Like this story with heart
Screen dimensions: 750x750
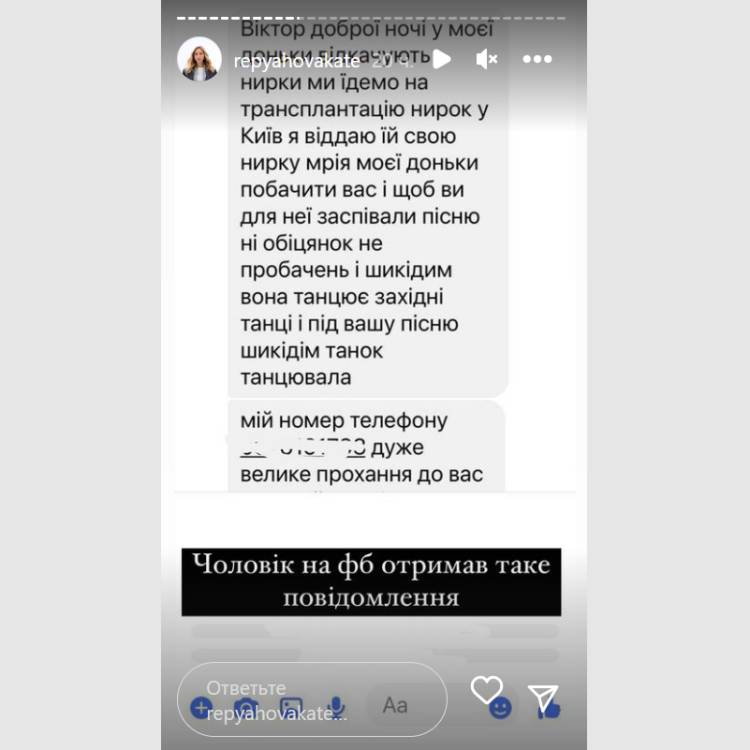[x=487, y=689]
